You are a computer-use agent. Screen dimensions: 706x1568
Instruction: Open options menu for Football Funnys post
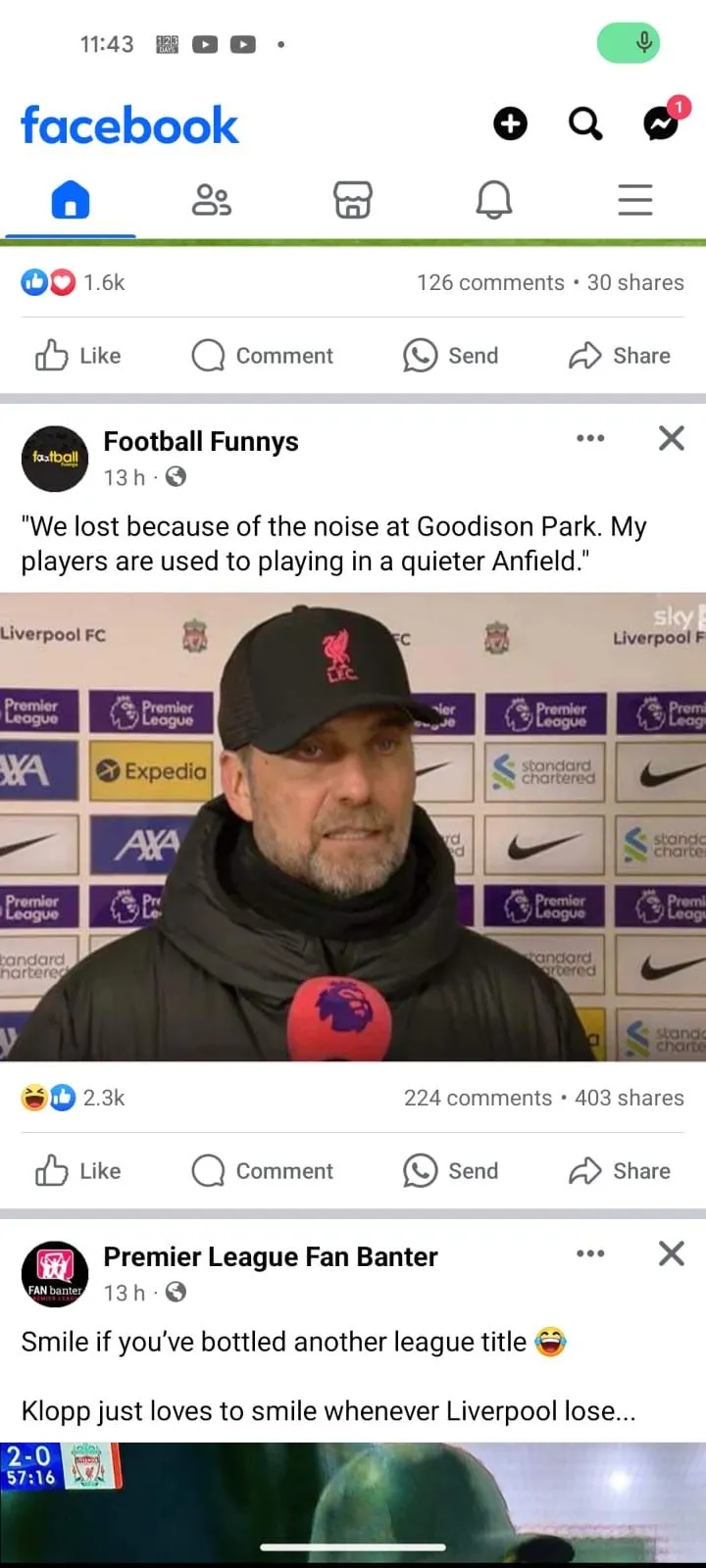point(590,438)
